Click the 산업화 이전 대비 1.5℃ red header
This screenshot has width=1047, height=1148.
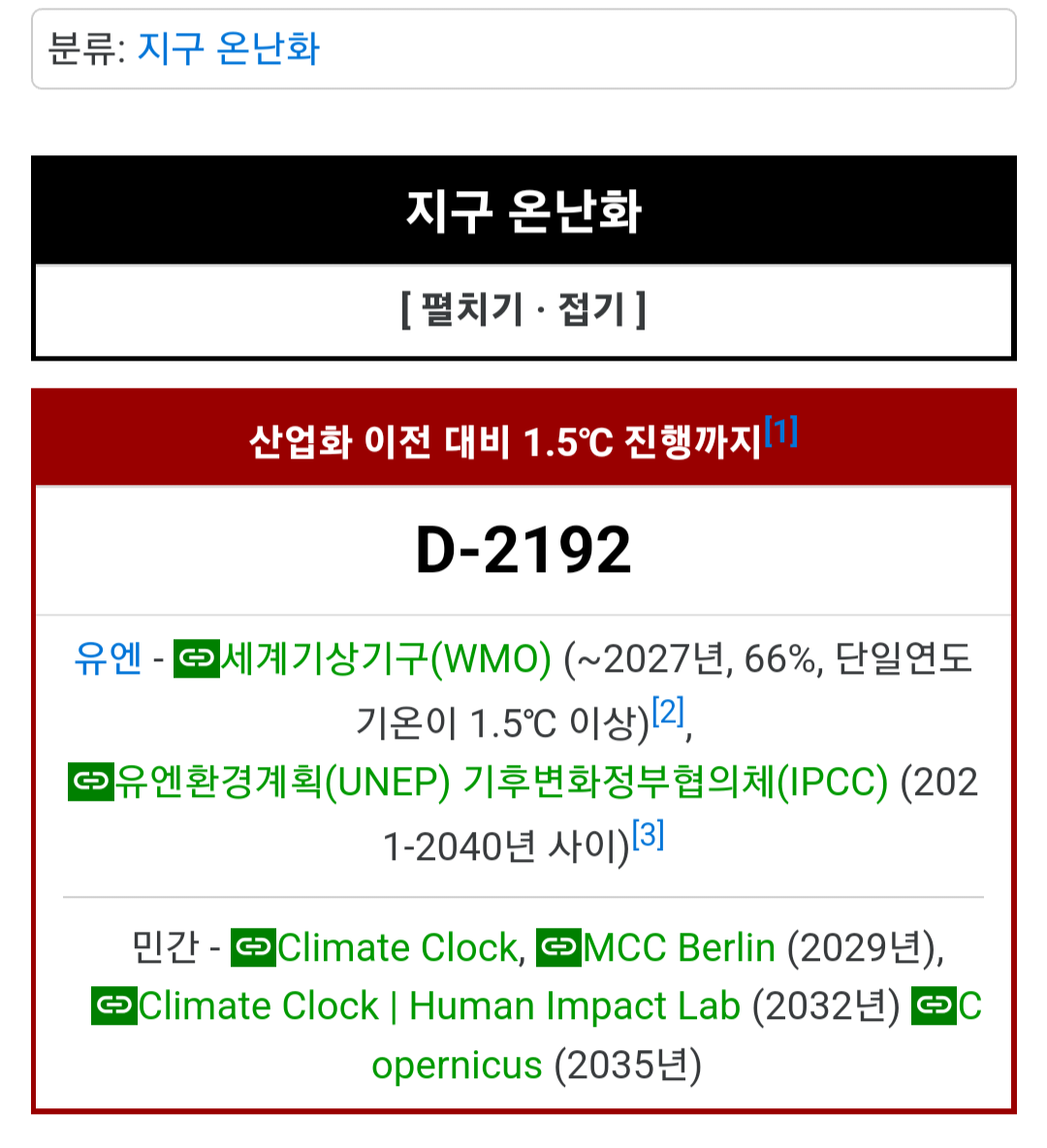(x=504, y=435)
